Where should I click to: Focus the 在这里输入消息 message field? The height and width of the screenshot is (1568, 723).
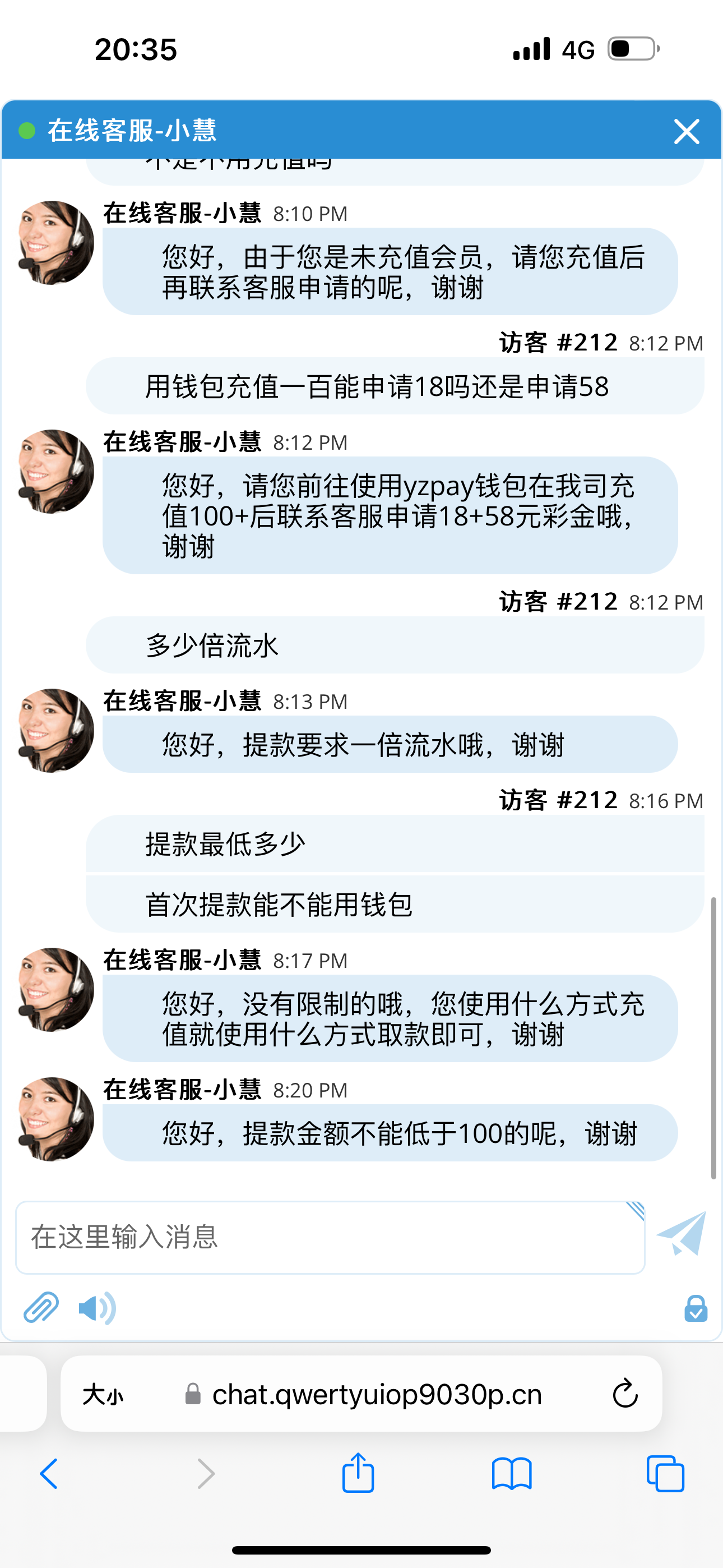click(329, 1237)
